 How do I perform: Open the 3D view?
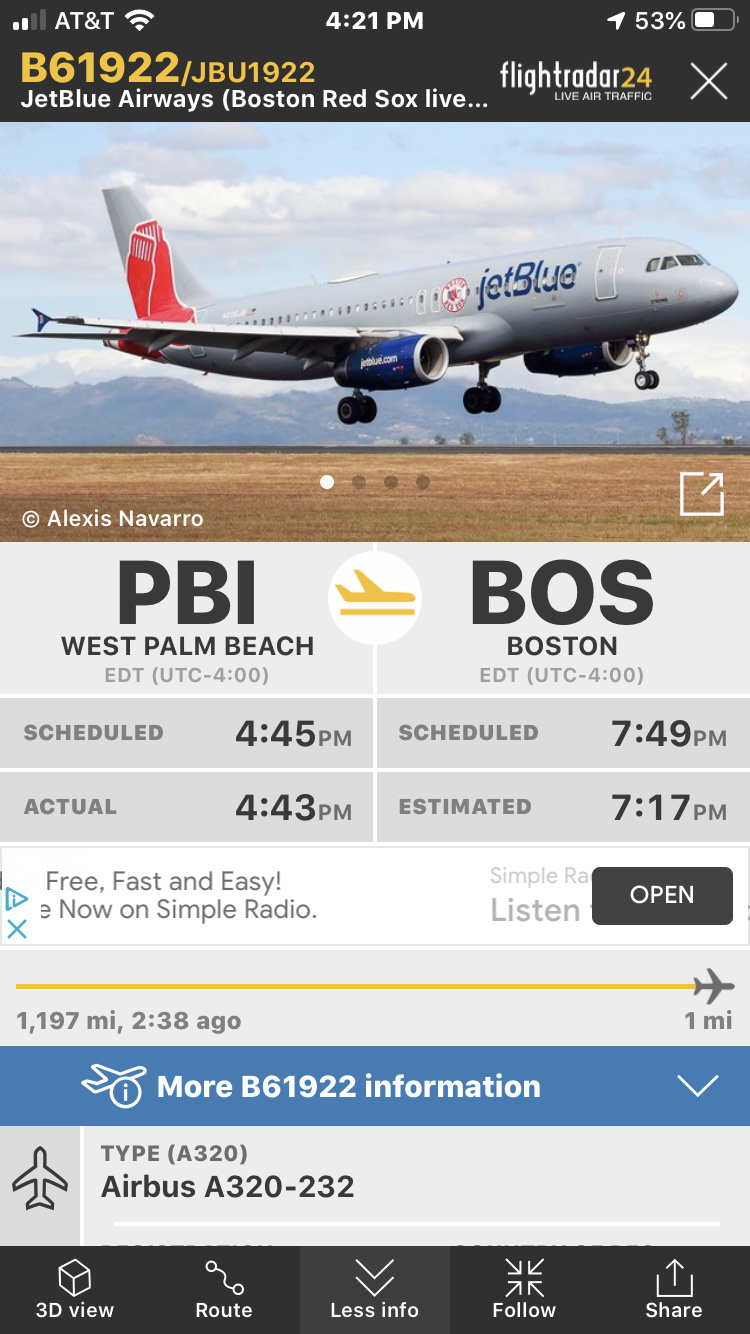[x=75, y=1290]
